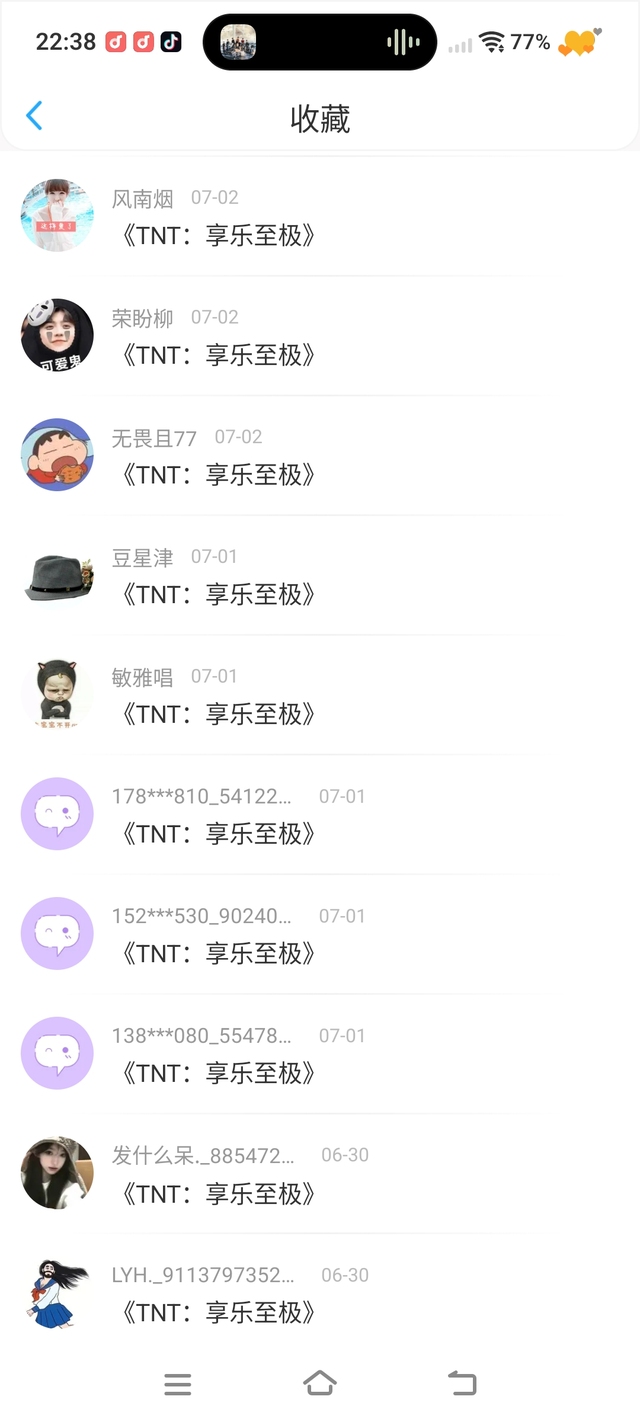The width and height of the screenshot is (640, 1422).
Task: Open the favorite from user 178***810
Action: coord(218,833)
